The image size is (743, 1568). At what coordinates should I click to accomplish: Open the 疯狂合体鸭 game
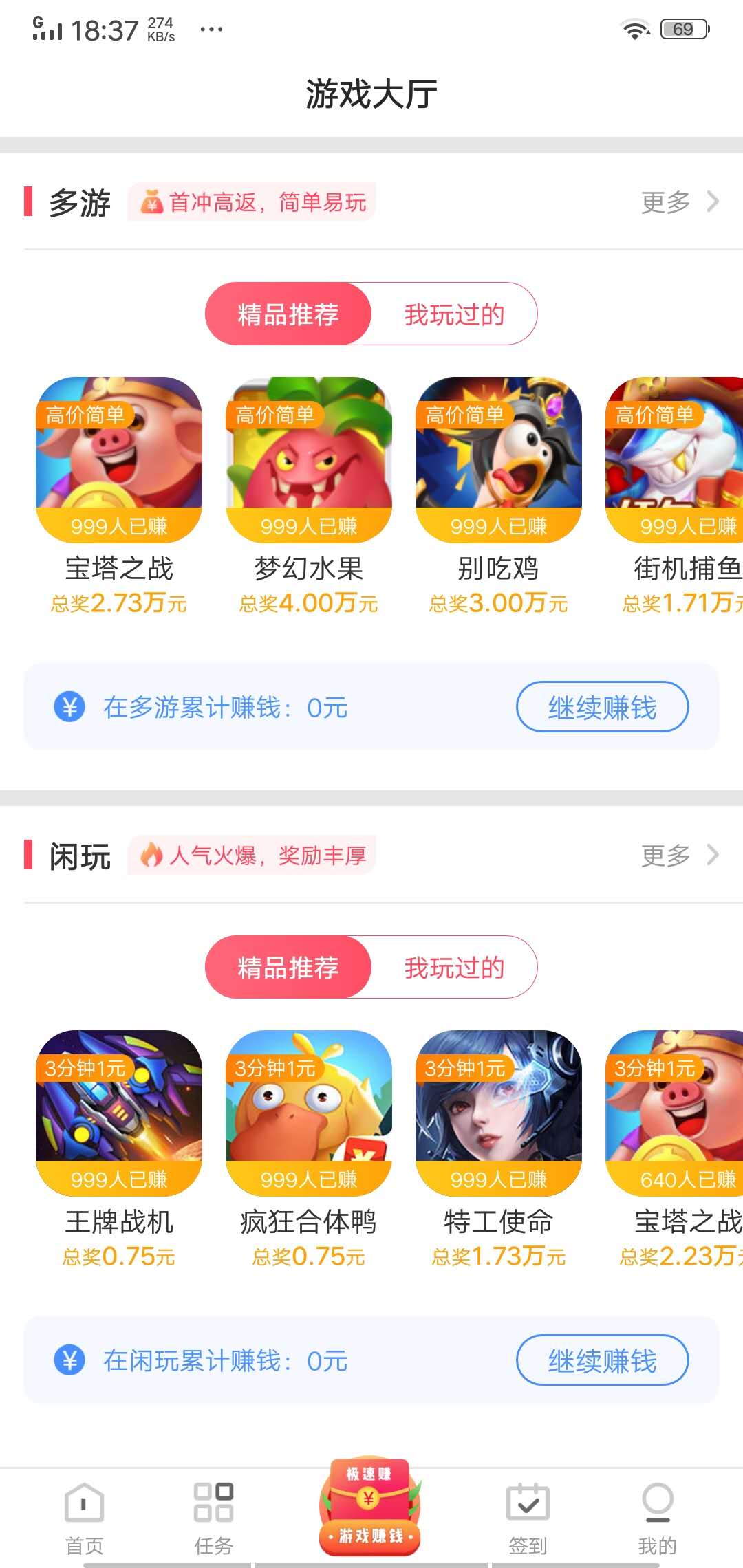tap(308, 1114)
